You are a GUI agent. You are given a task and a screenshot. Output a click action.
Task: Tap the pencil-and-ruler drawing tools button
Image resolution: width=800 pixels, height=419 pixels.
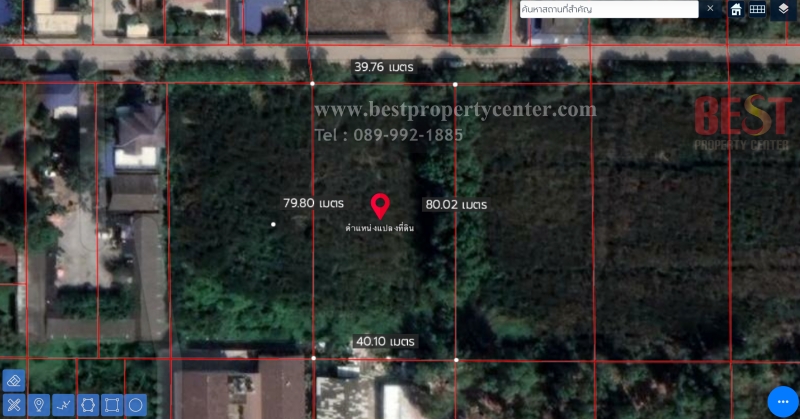[13, 405]
